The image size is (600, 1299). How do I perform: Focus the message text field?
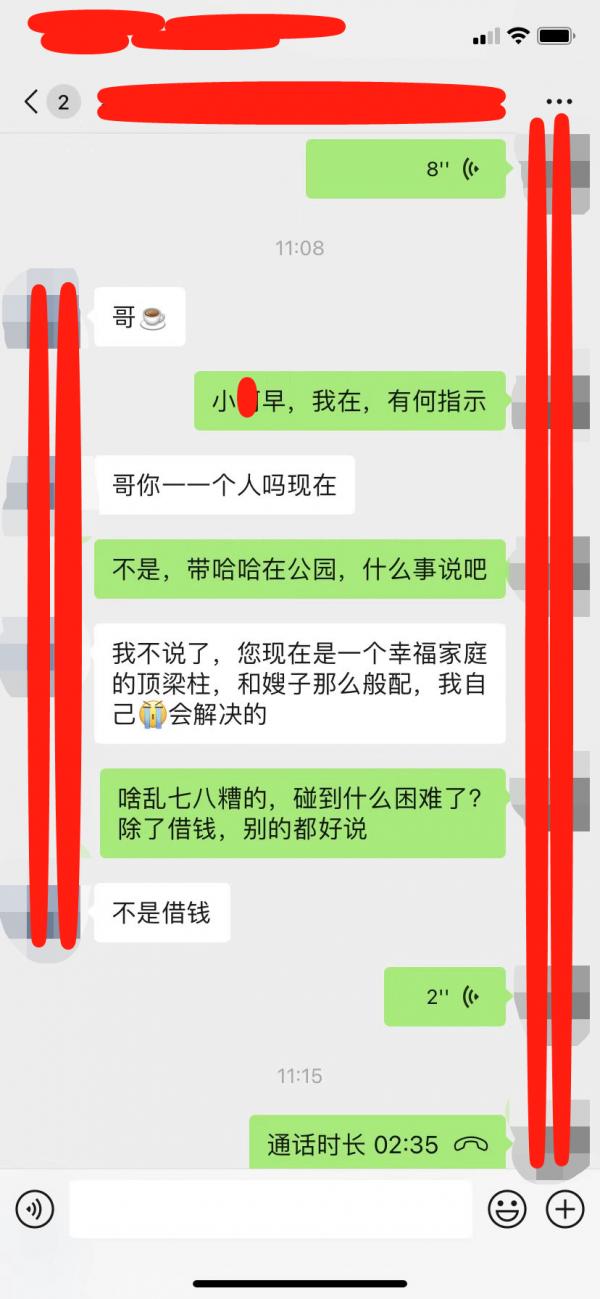[x=270, y=1210]
